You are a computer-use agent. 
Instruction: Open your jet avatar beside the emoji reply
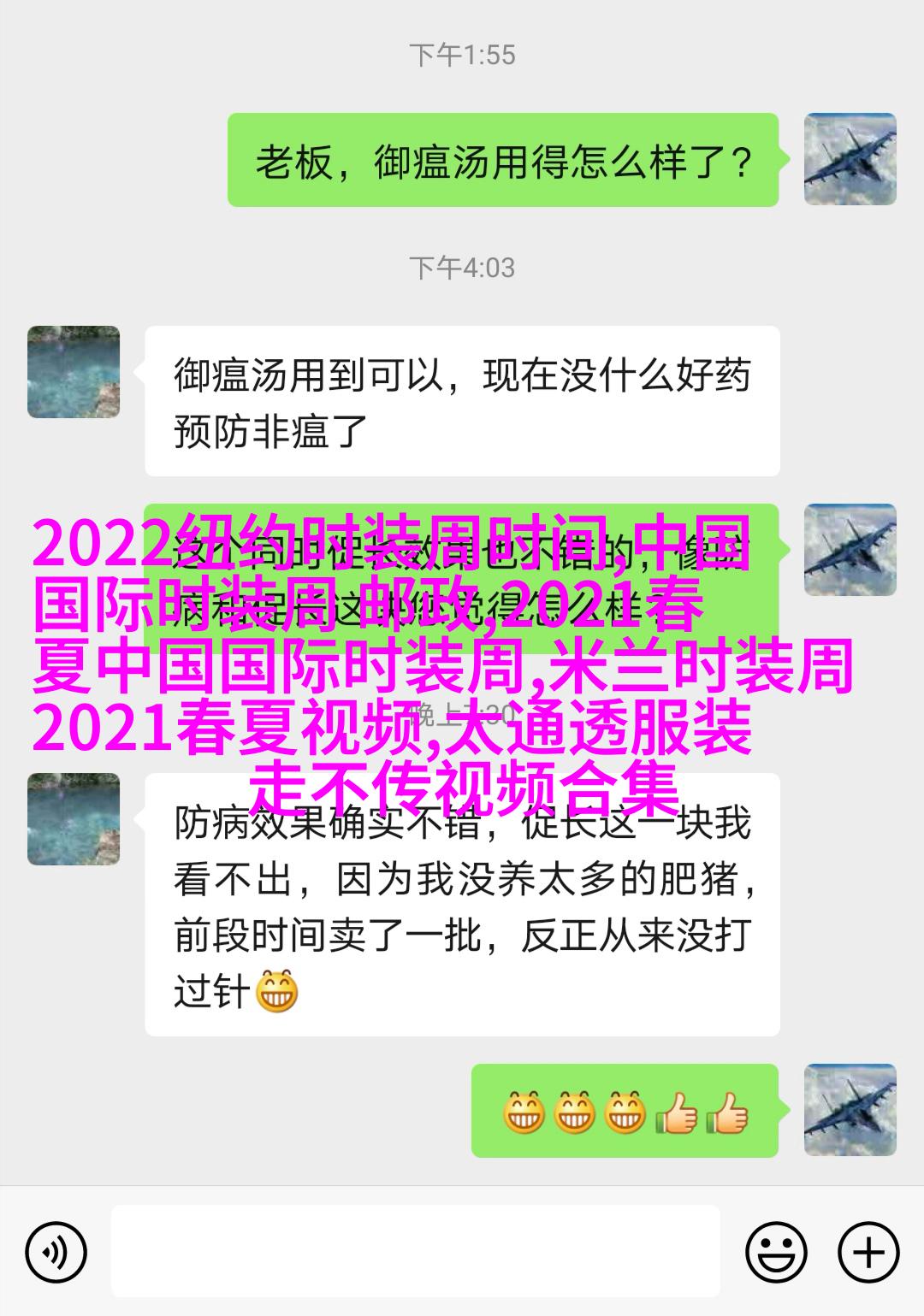click(x=850, y=1110)
